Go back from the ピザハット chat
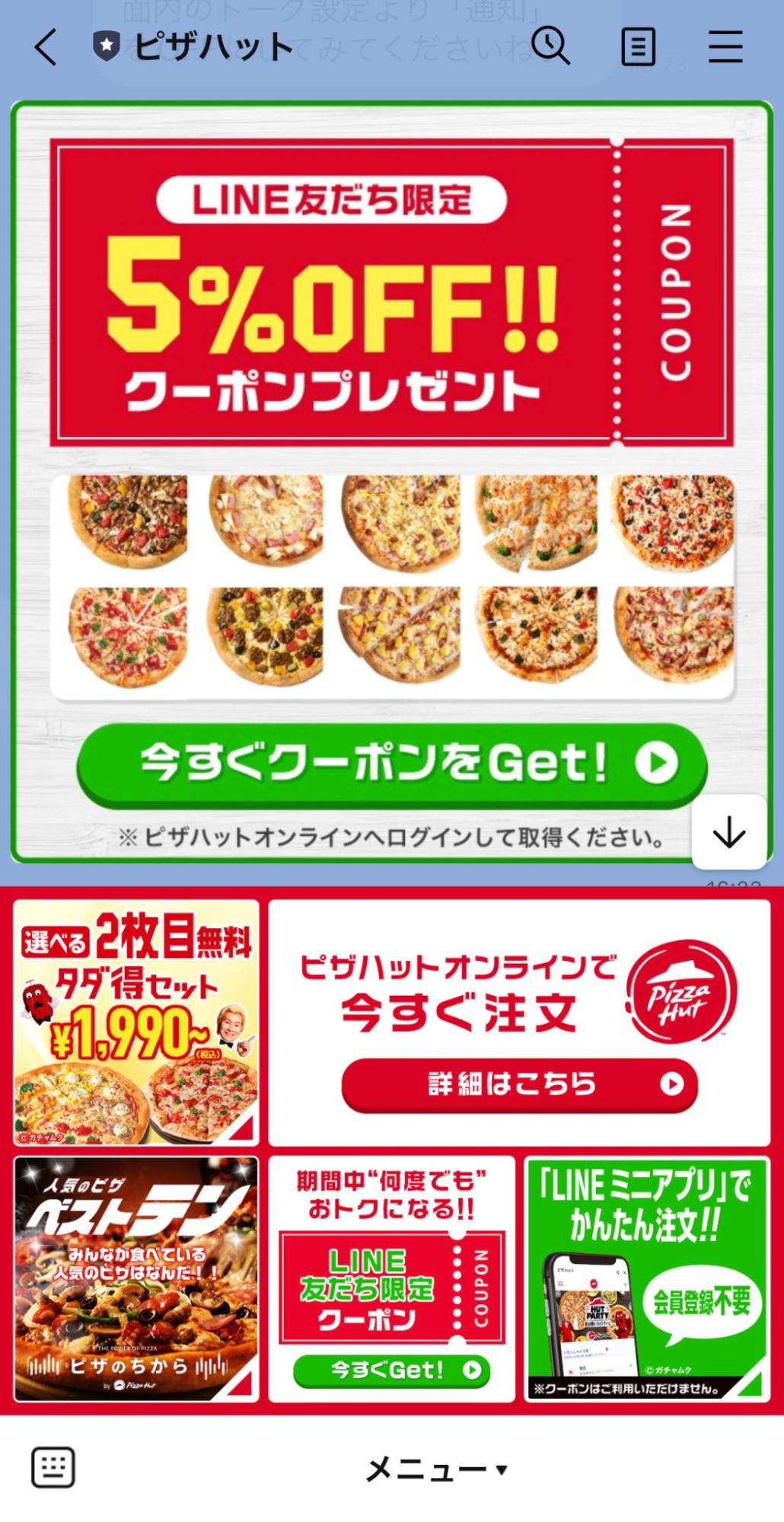784x1522 pixels. 46,47
